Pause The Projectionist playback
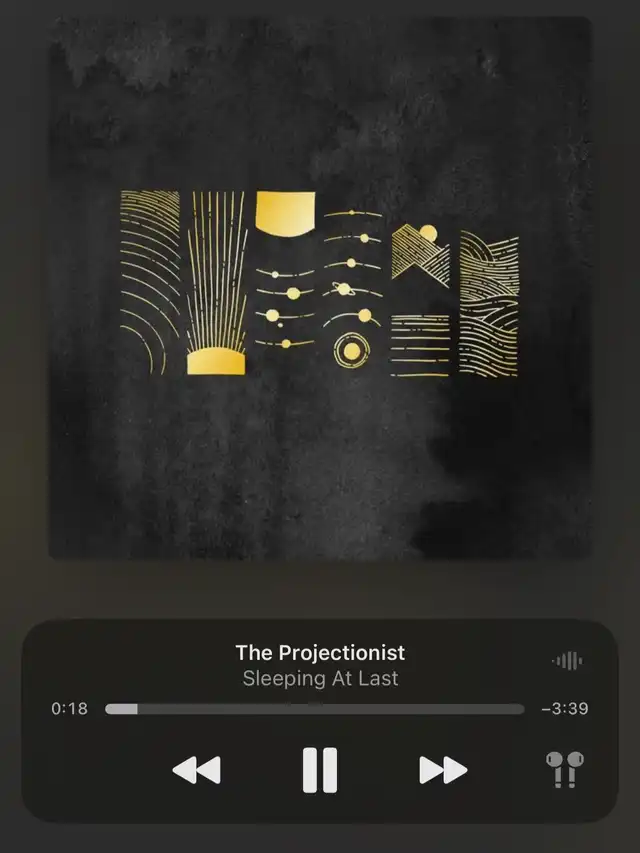Viewport: 640px width, 853px height. (319, 770)
